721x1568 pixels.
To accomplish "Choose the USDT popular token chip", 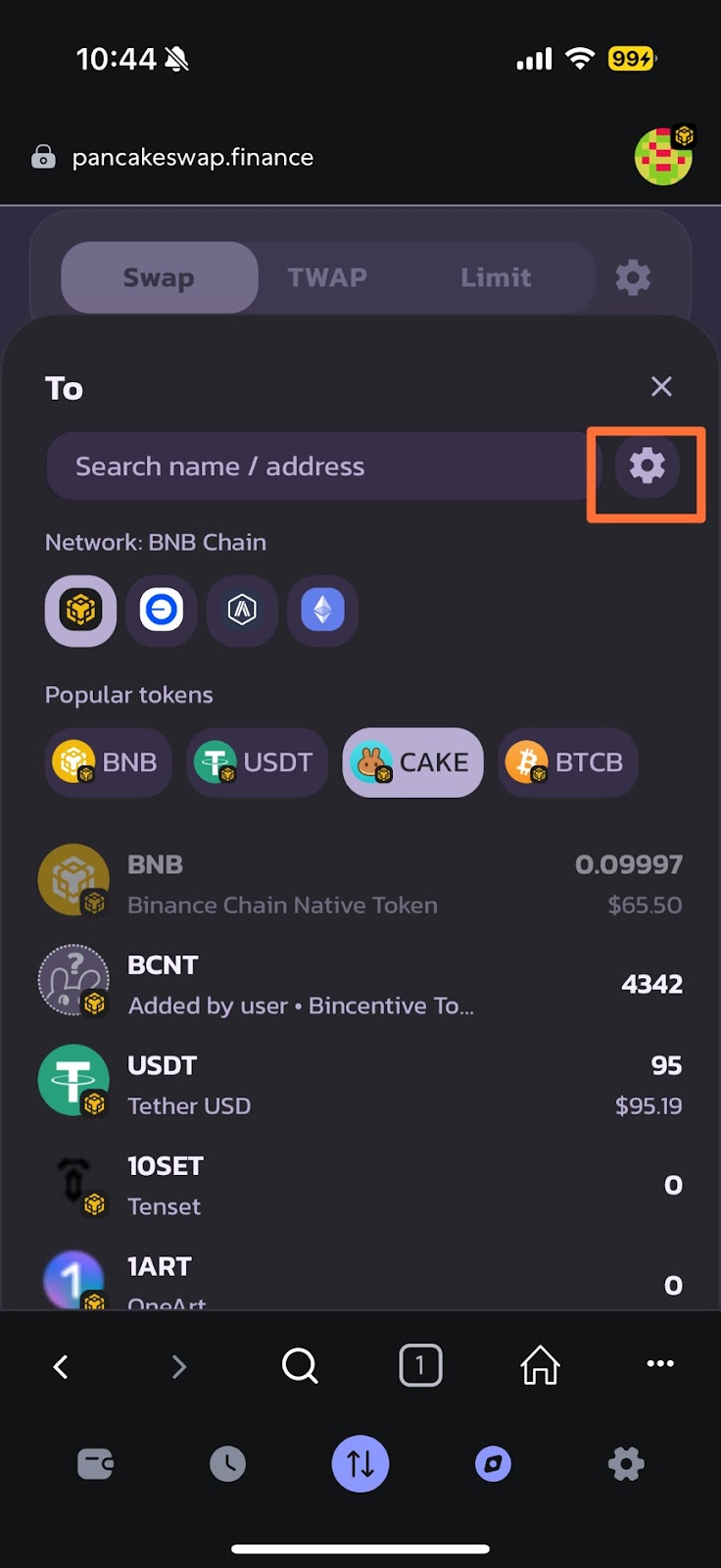I will tap(257, 761).
